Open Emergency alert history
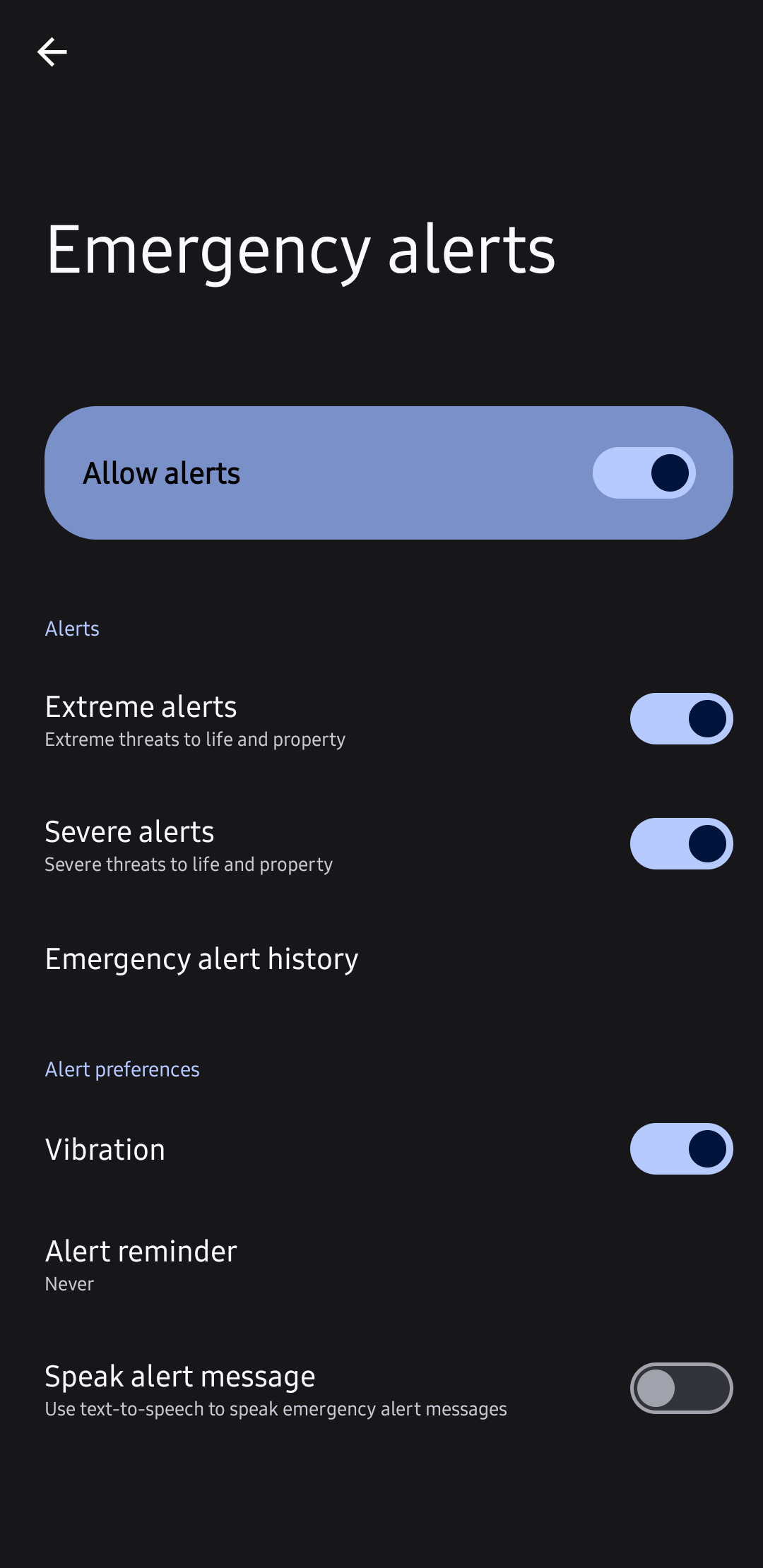Screen dimensions: 763x1568 point(202,958)
